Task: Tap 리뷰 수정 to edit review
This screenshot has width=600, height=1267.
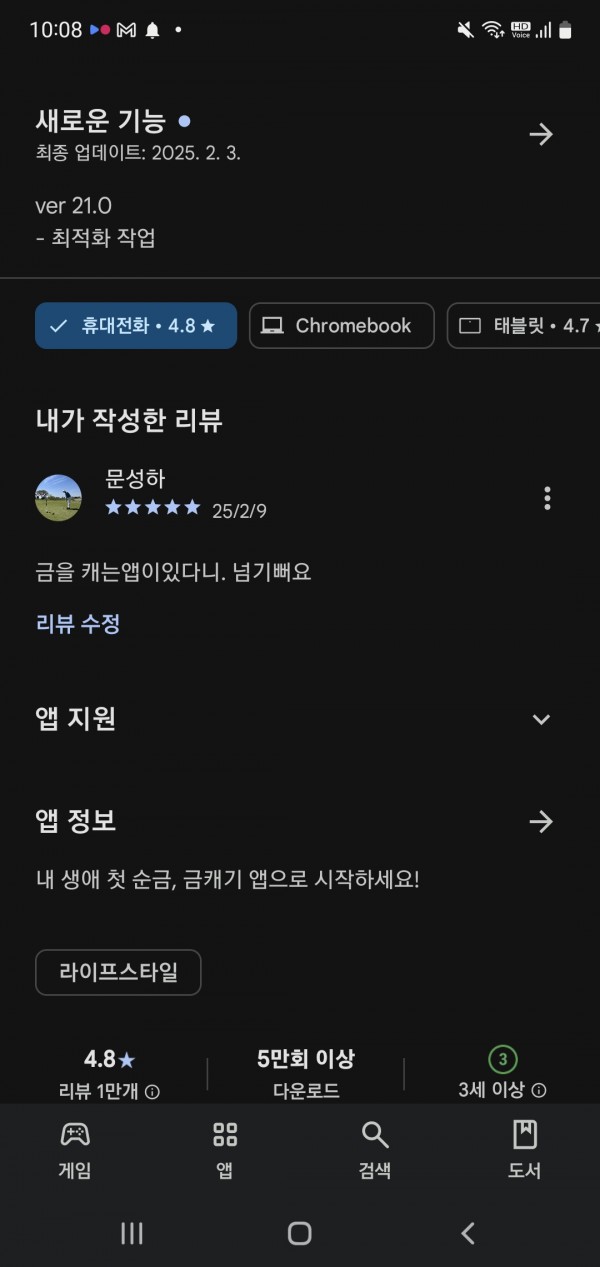Action: click(78, 624)
